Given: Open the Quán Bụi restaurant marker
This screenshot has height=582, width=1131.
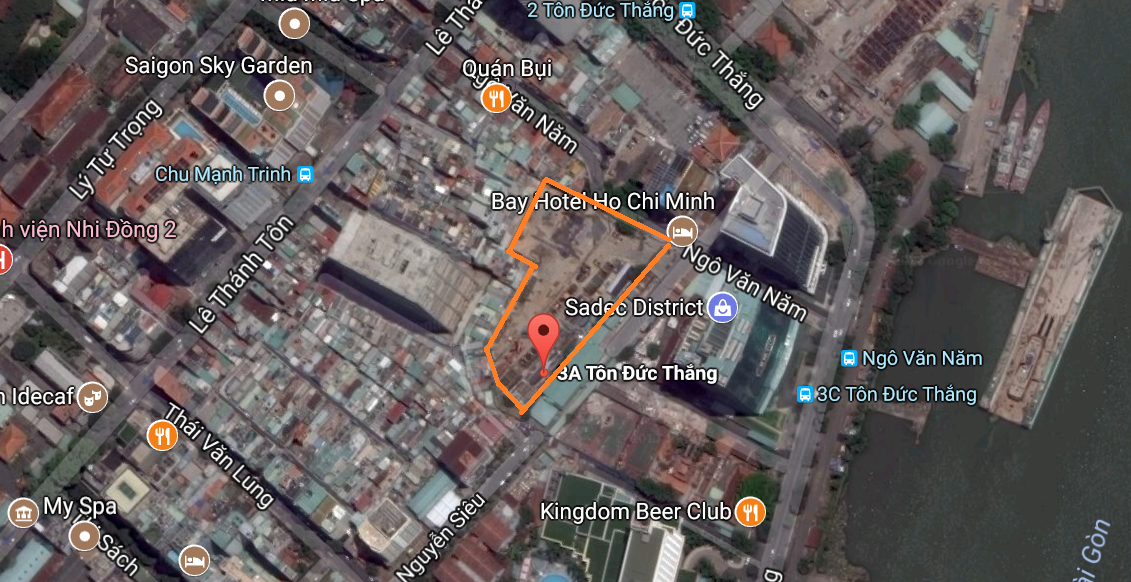Looking at the screenshot, I should [496, 98].
